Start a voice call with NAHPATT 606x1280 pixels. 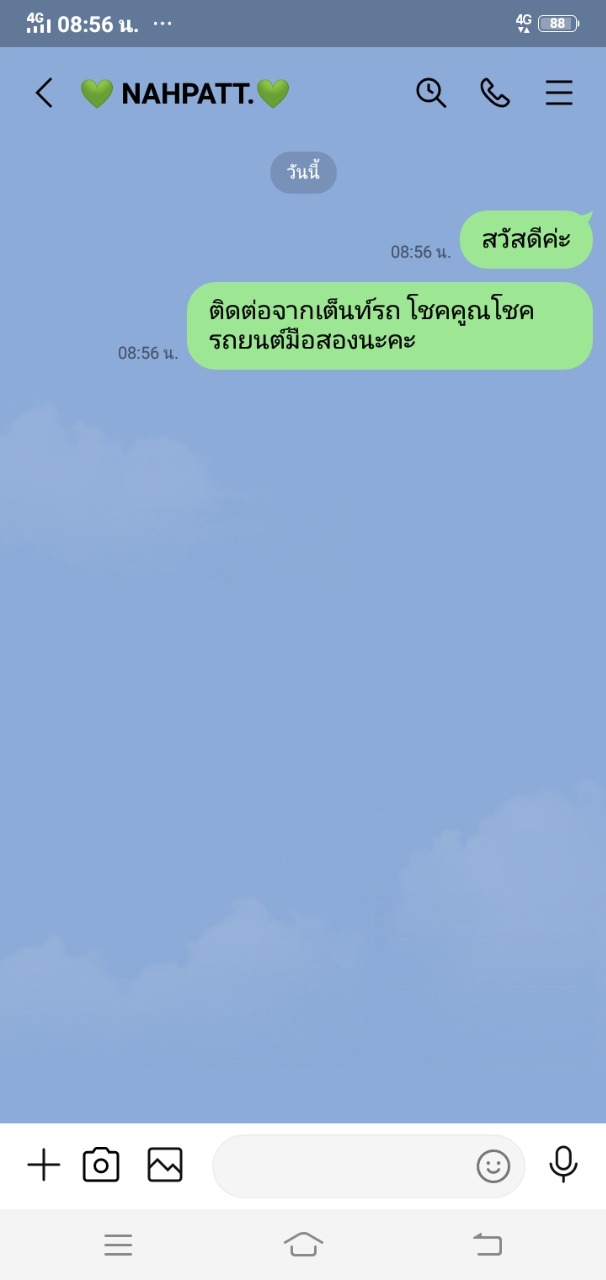[x=495, y=93]
